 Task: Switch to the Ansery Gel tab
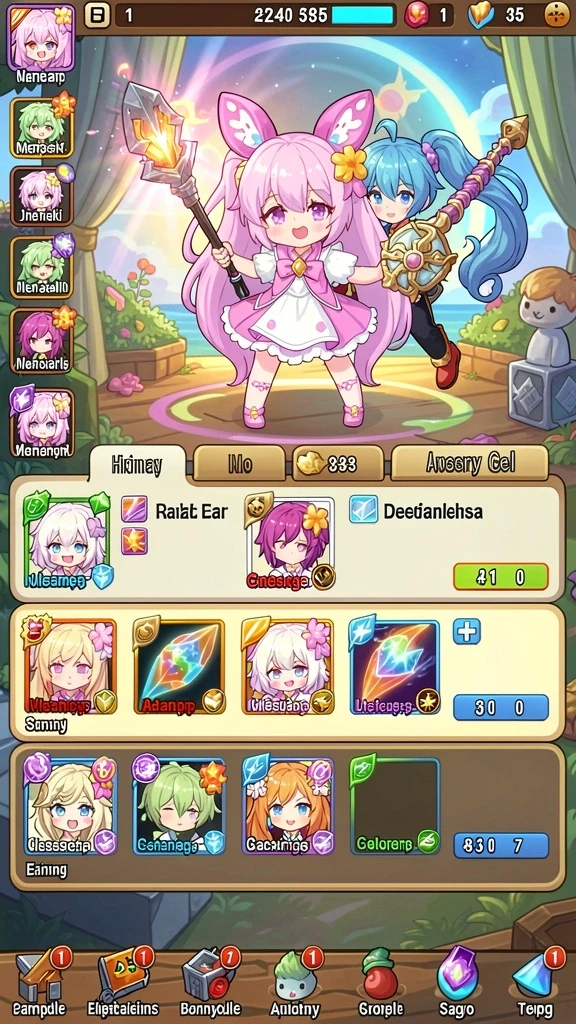[470, 464]
